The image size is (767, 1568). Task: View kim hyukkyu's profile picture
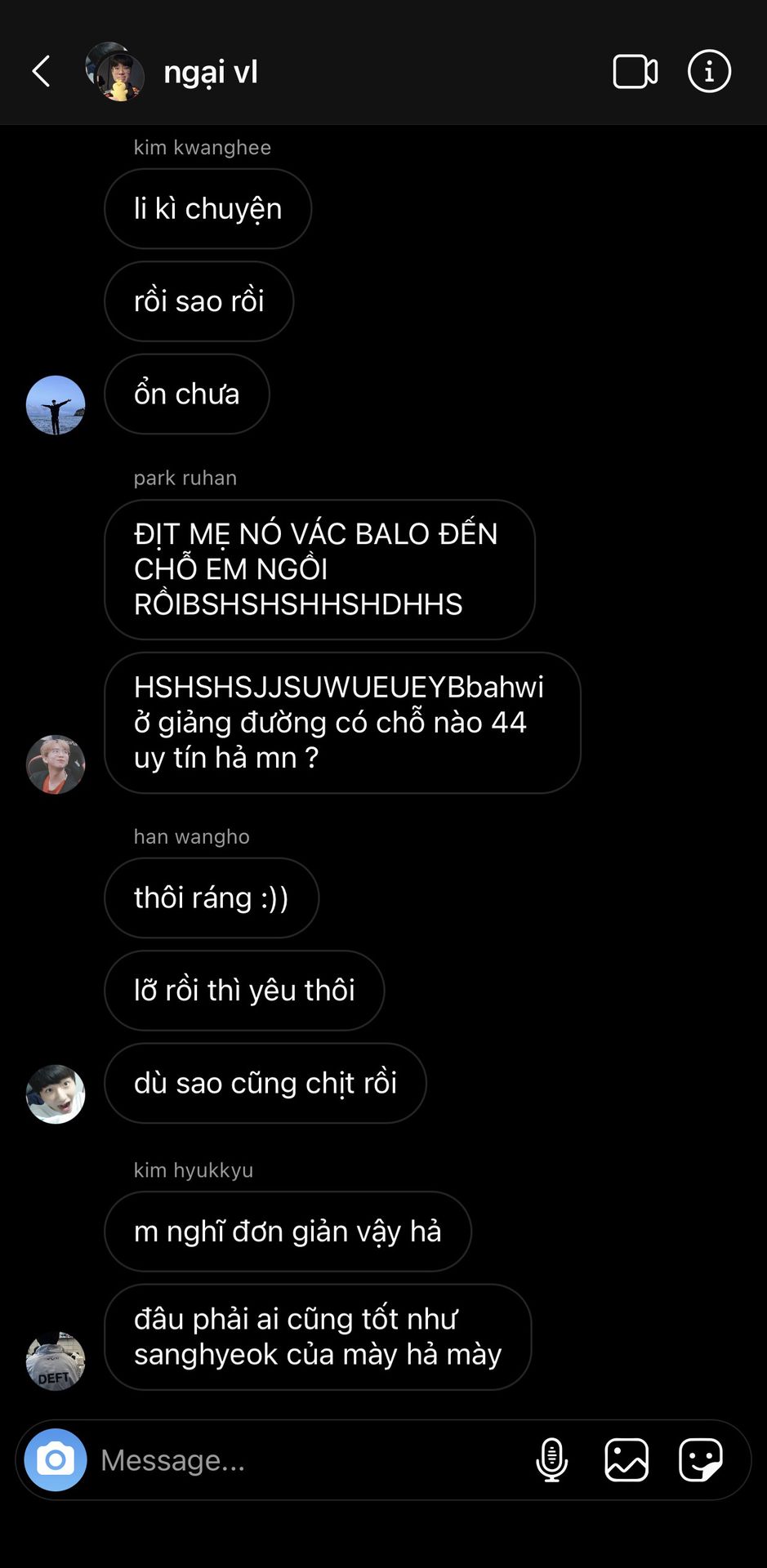(x=56, y=1361)
